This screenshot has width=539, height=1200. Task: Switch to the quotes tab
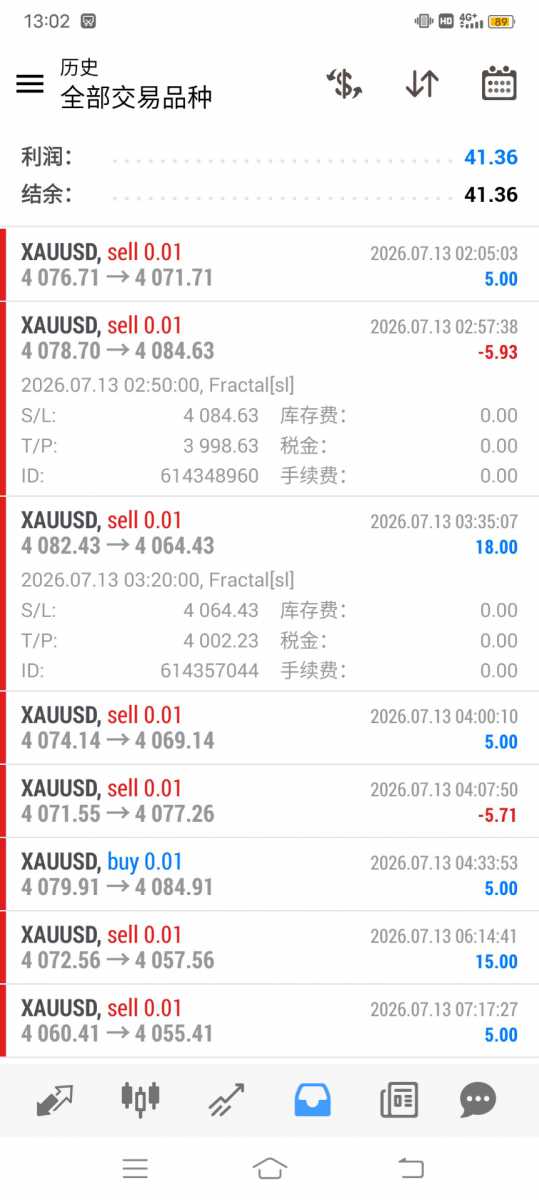click(55, 1100)
